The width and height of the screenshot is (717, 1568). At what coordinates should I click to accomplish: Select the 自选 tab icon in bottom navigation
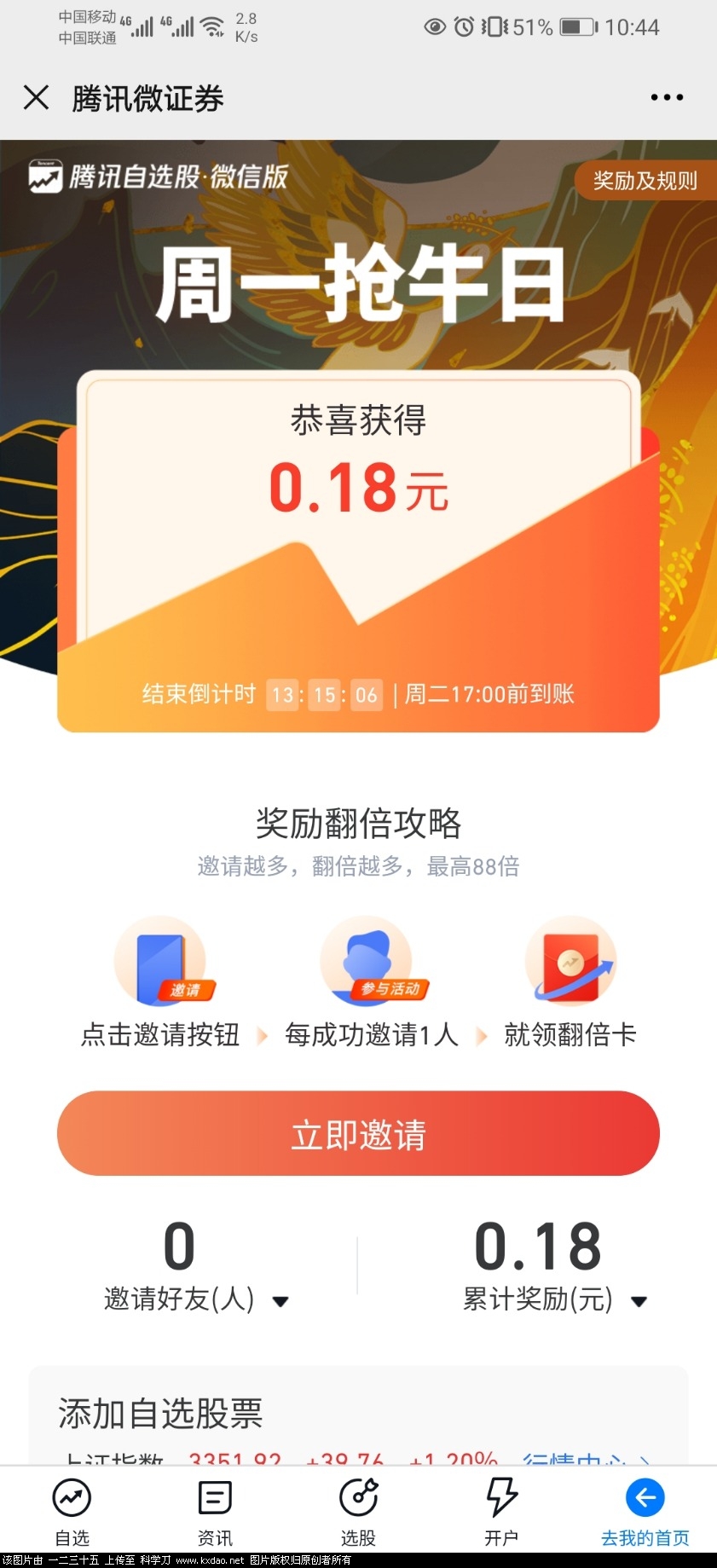72,1498
